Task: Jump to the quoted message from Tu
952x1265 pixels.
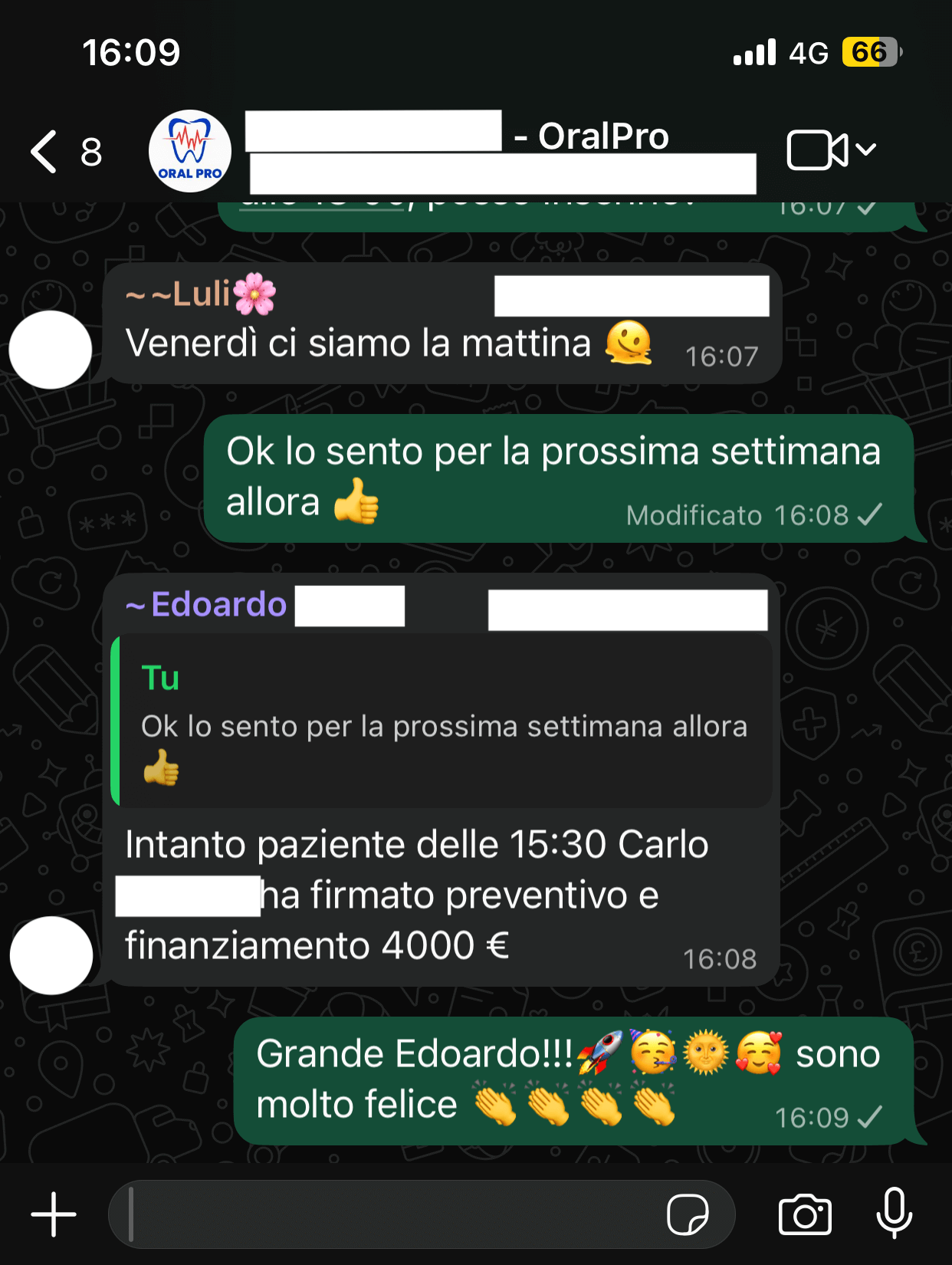Action: (443, 721)
